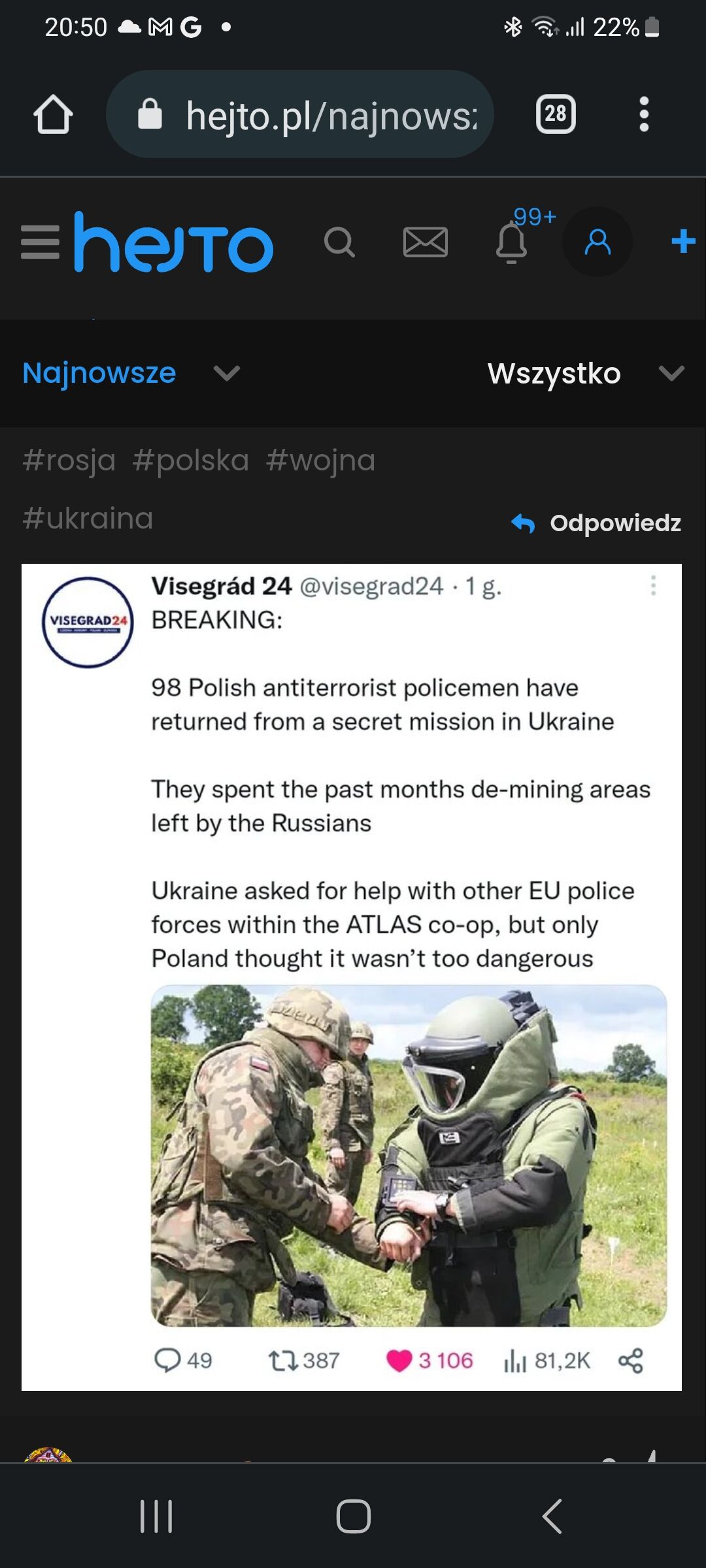
Task: Create a new post with plus
Action: point(683,241)
